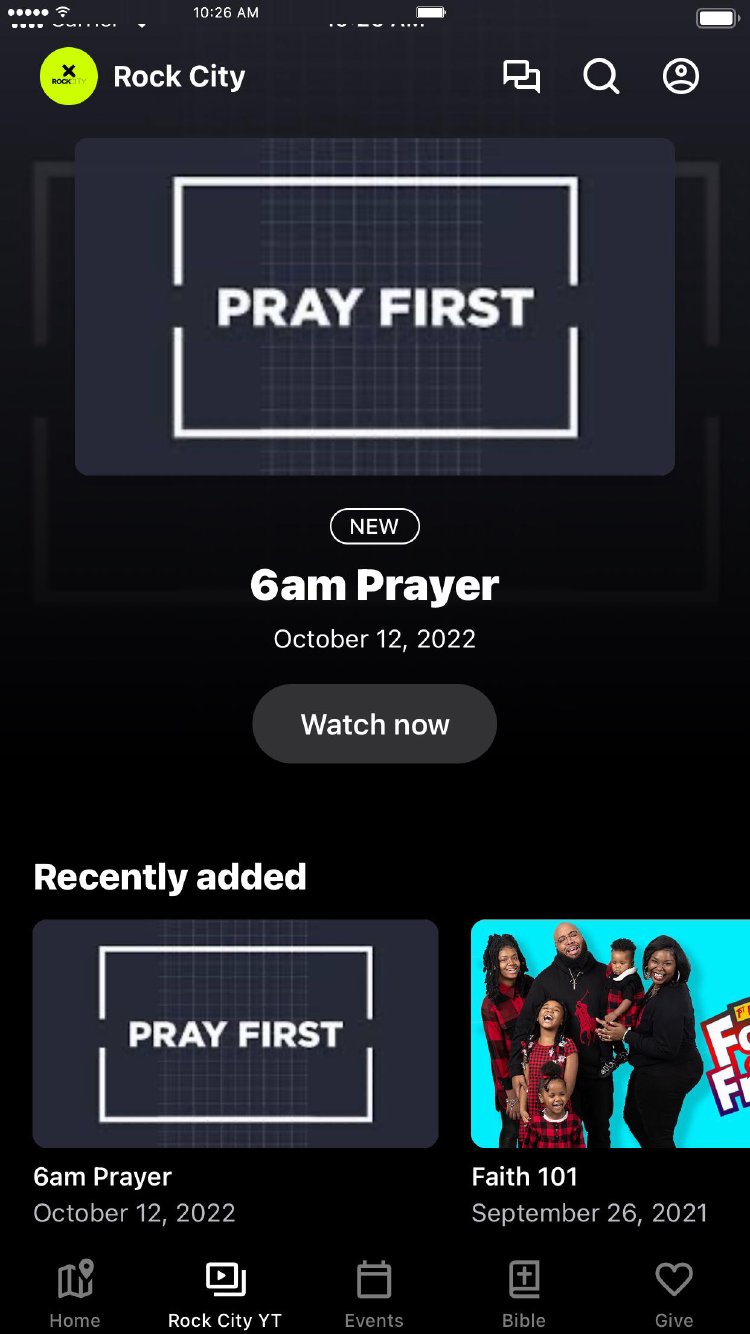The height and width of the screenshot is (1334, 750).
Task: Open the search magnifier
Action: point(601,77)
